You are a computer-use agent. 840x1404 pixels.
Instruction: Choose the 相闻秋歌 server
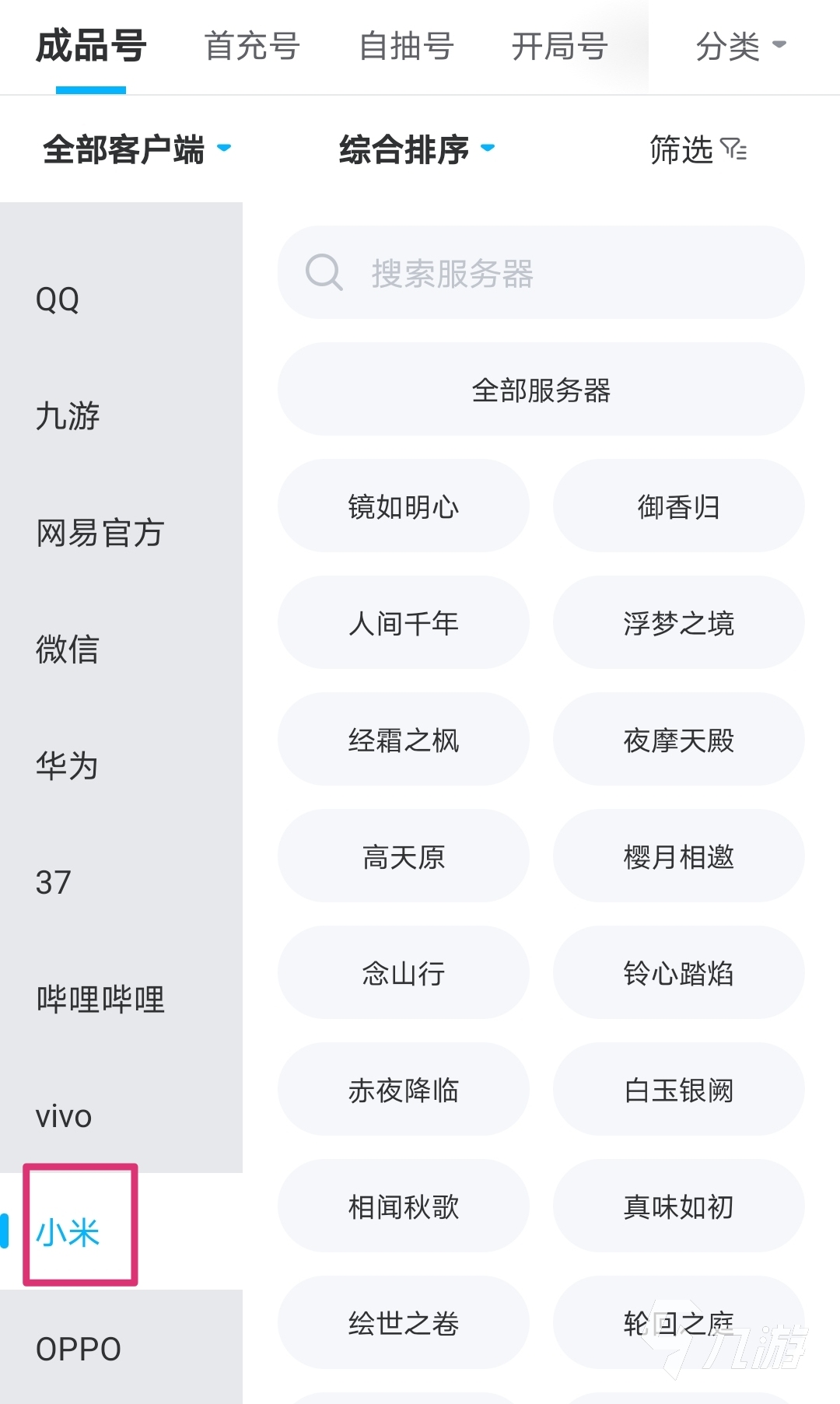[403, 1206]
